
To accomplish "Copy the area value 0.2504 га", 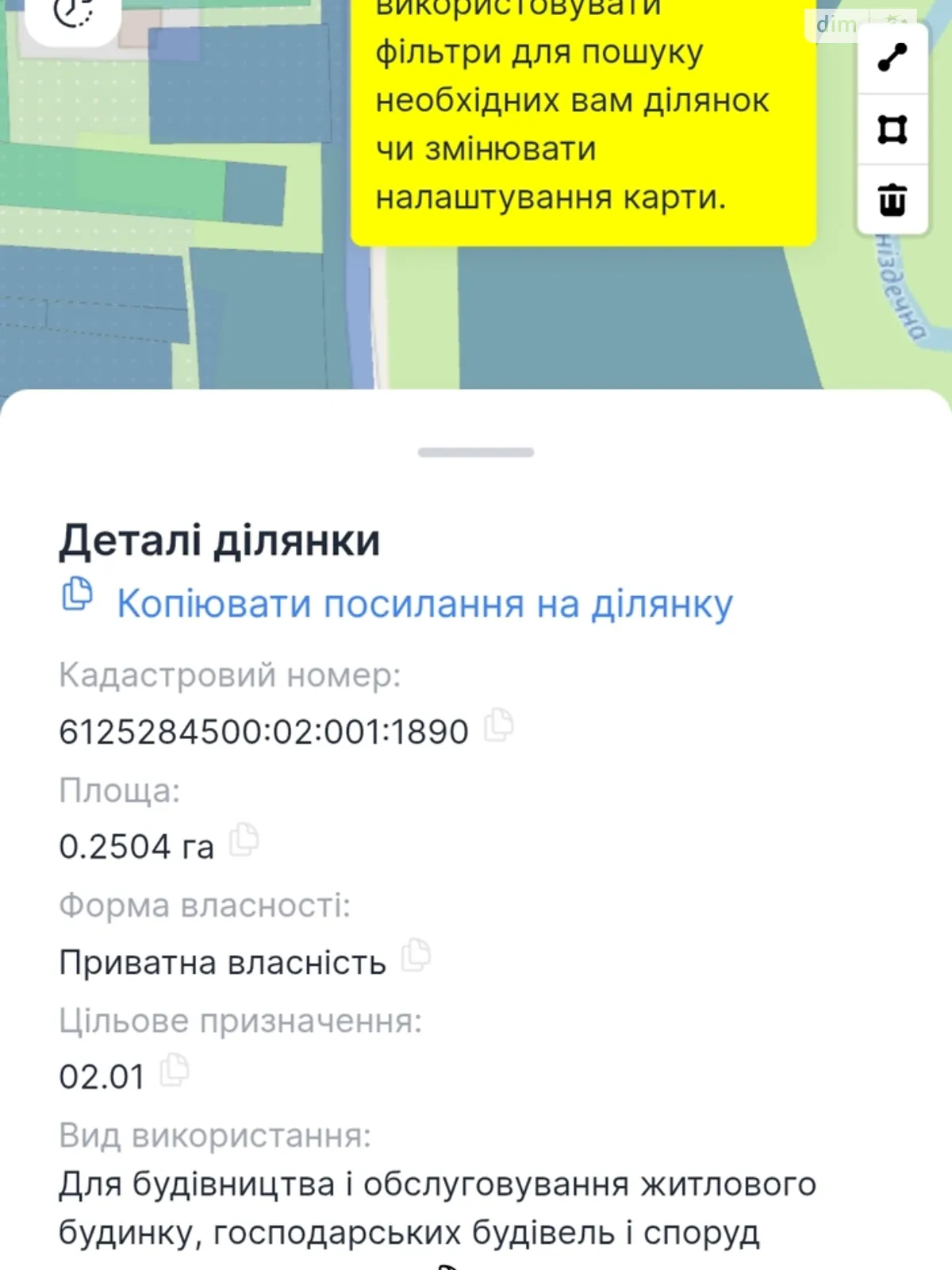I will tap(244, 841).
